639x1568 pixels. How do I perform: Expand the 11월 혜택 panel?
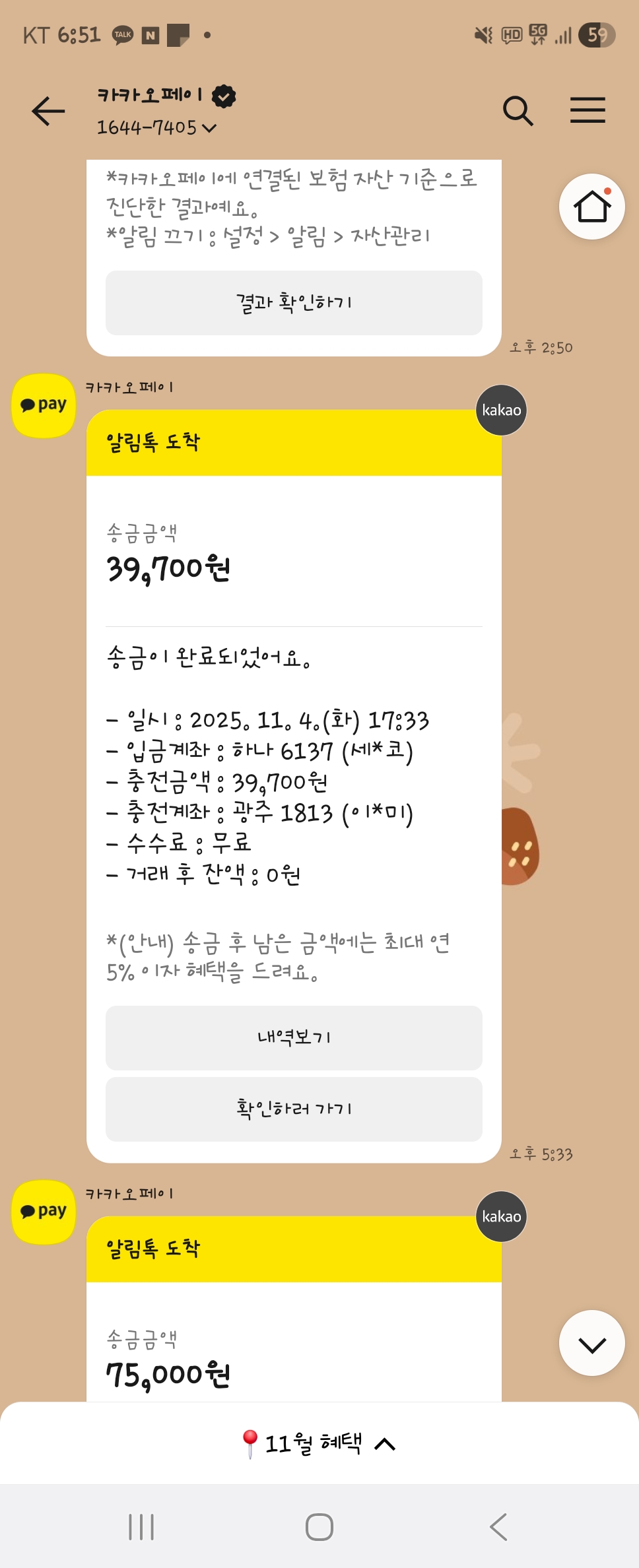coord(319,1444)
